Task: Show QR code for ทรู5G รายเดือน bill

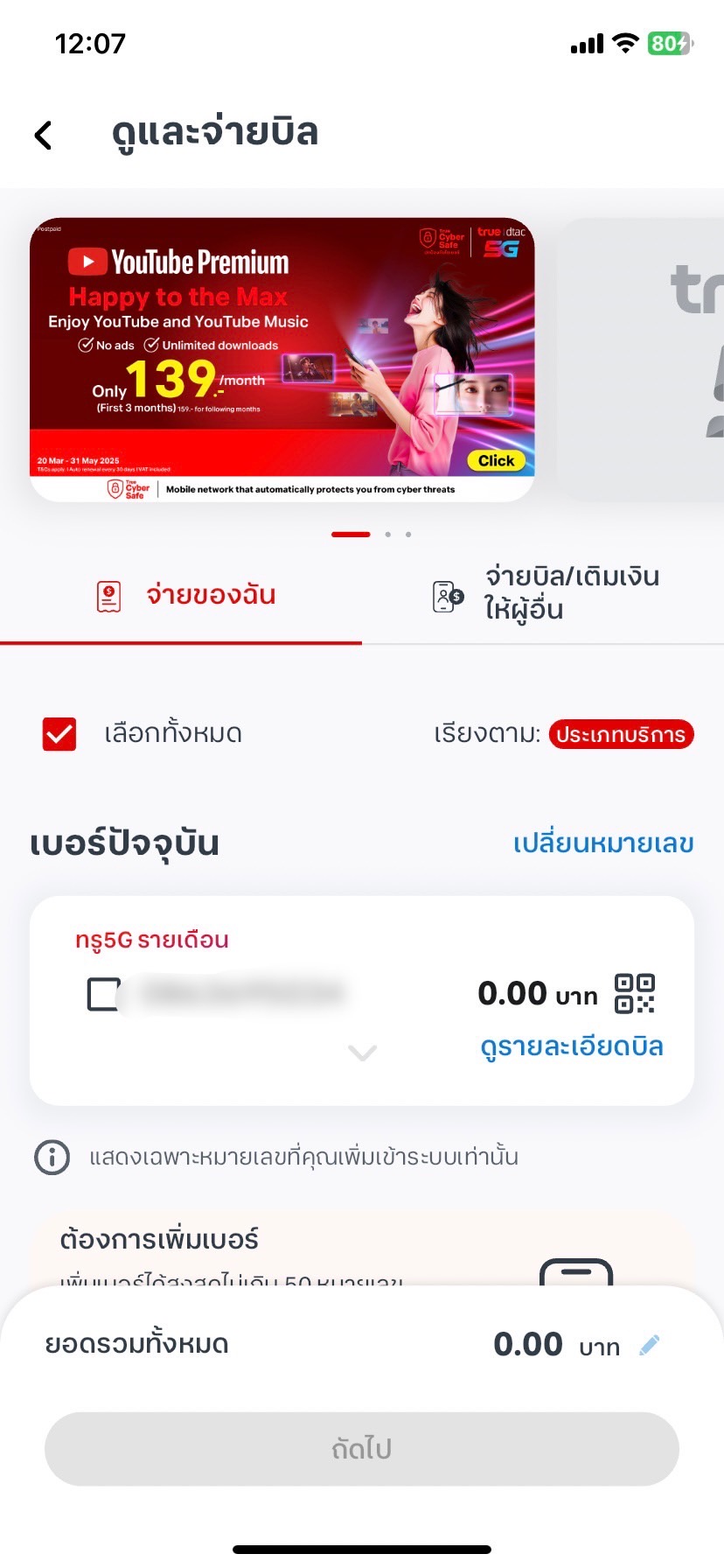Action: pos(634,993)
